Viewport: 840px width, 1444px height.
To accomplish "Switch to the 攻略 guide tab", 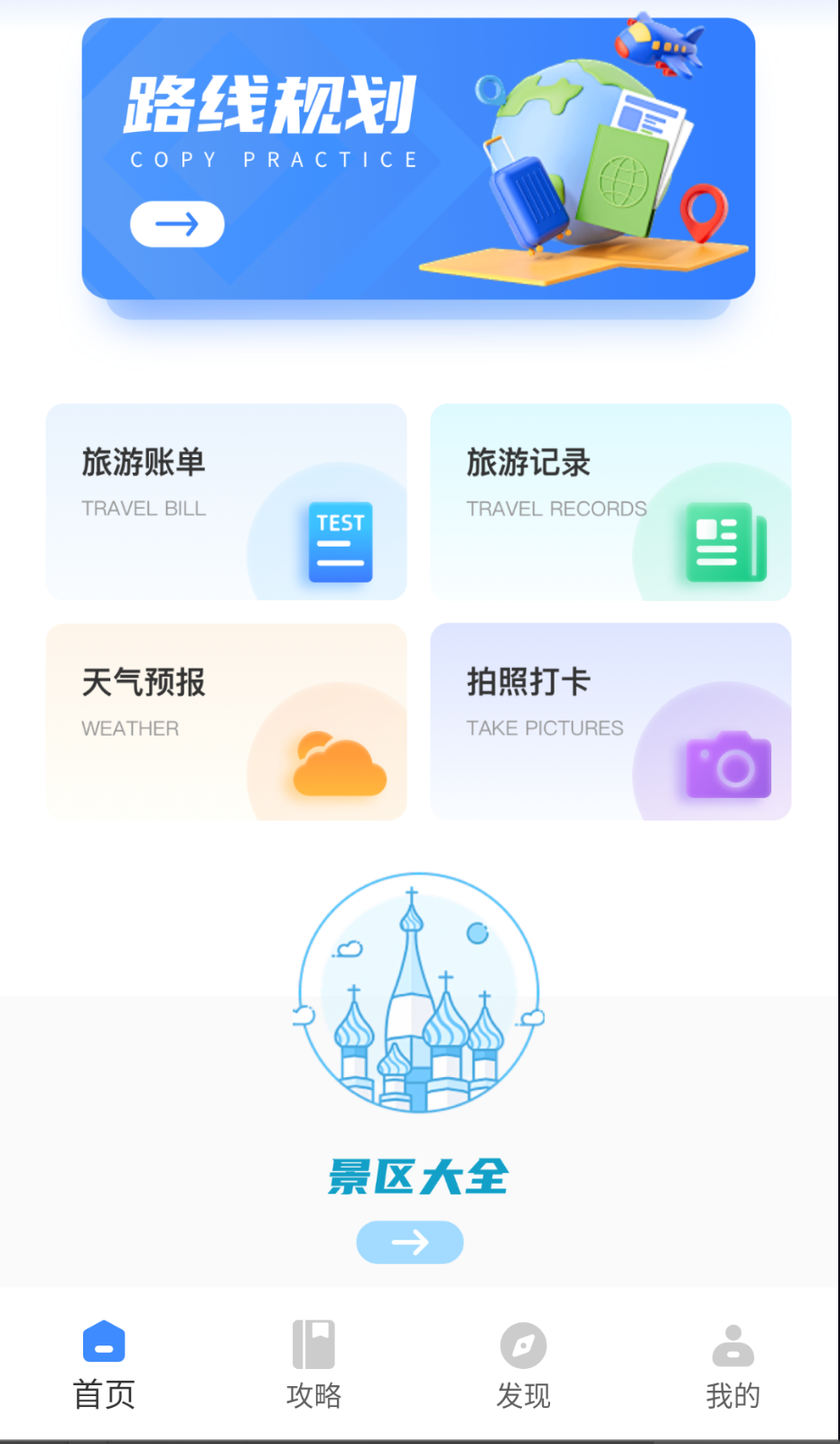I will coord(313,1366).
